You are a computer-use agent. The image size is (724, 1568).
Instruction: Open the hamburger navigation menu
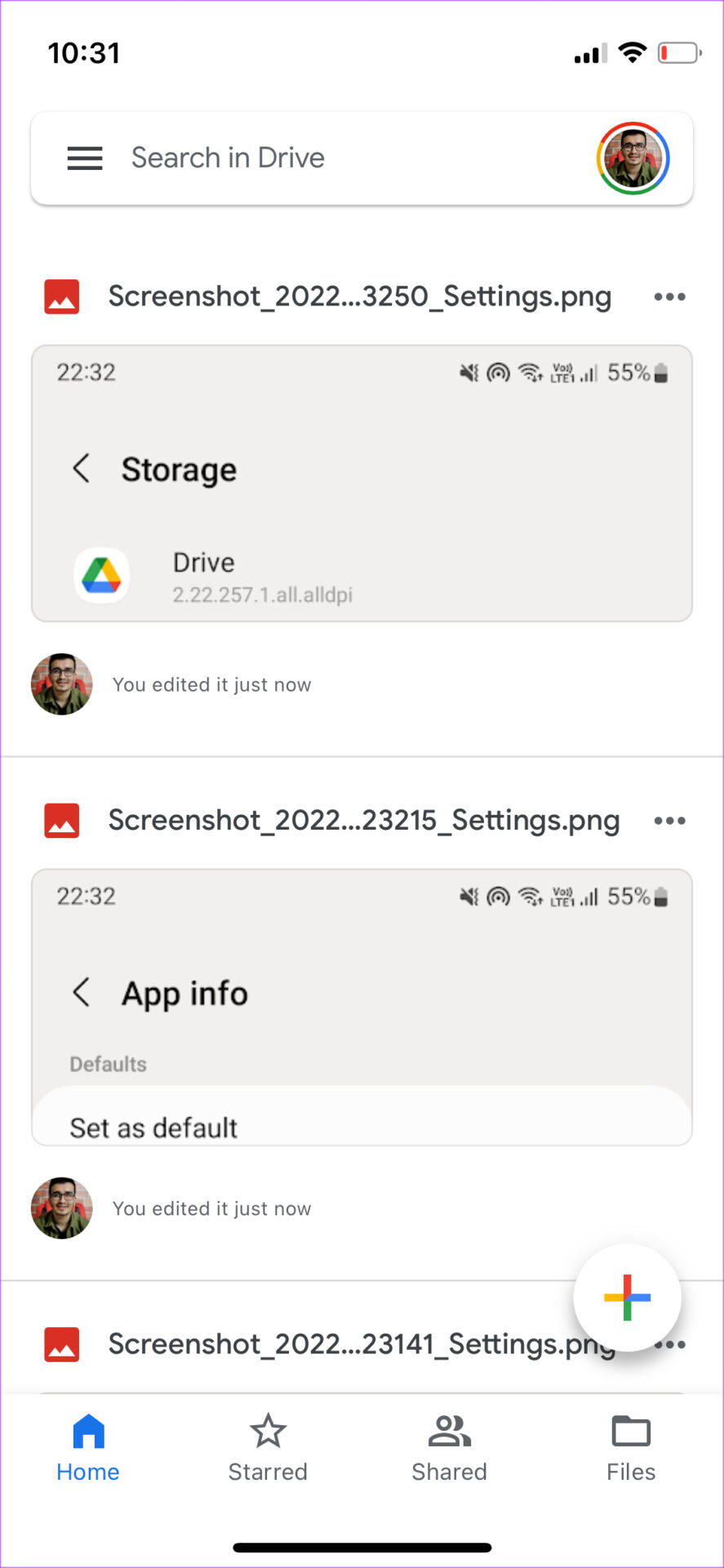[85, 158]
